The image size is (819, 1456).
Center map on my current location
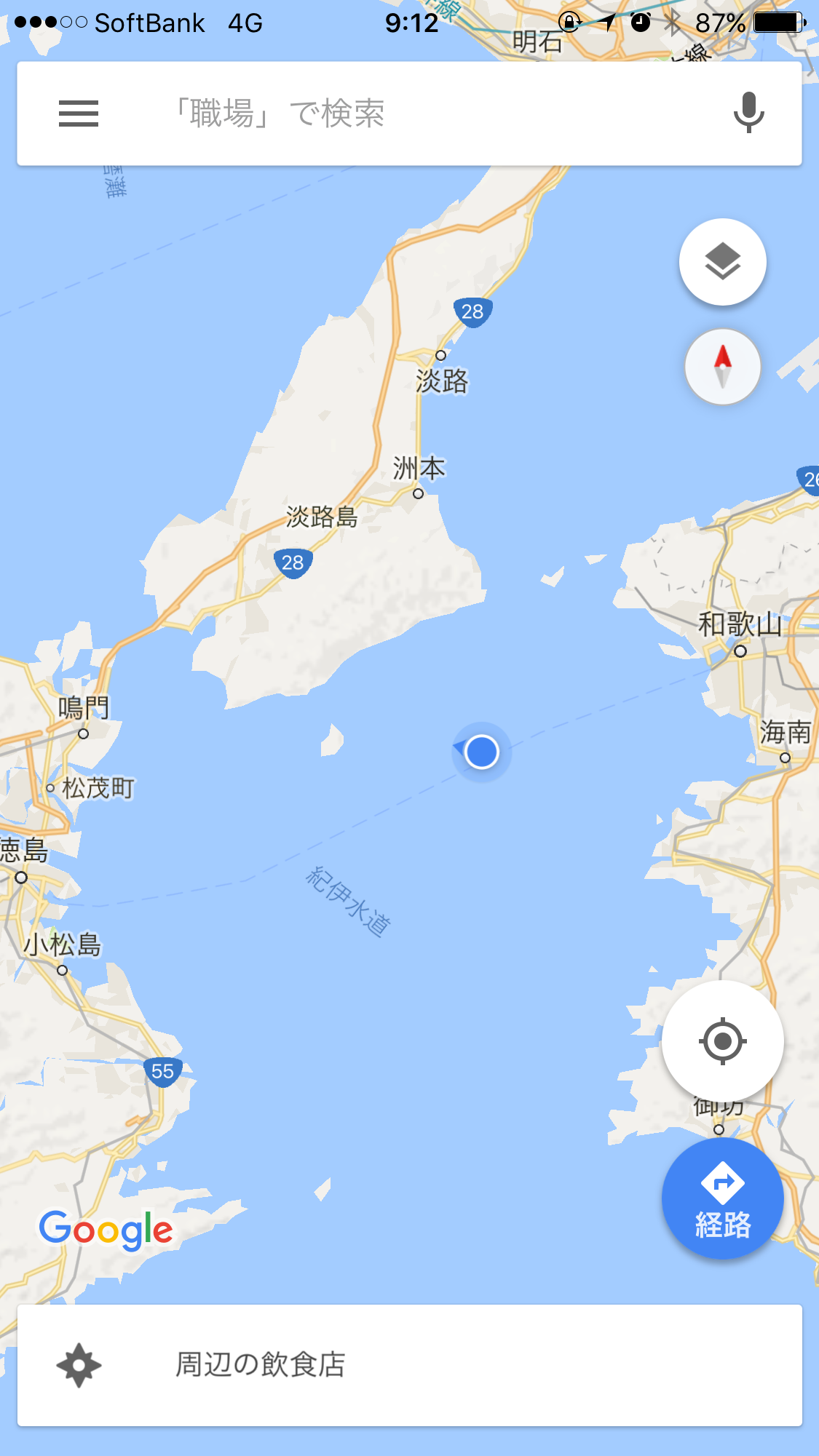click(x=722, y=1041)
